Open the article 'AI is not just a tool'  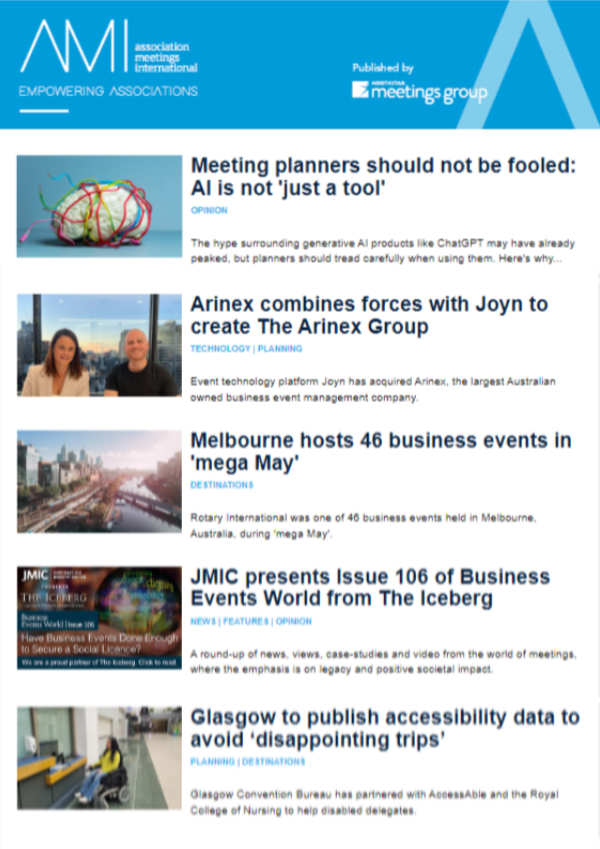pos(383,178)
